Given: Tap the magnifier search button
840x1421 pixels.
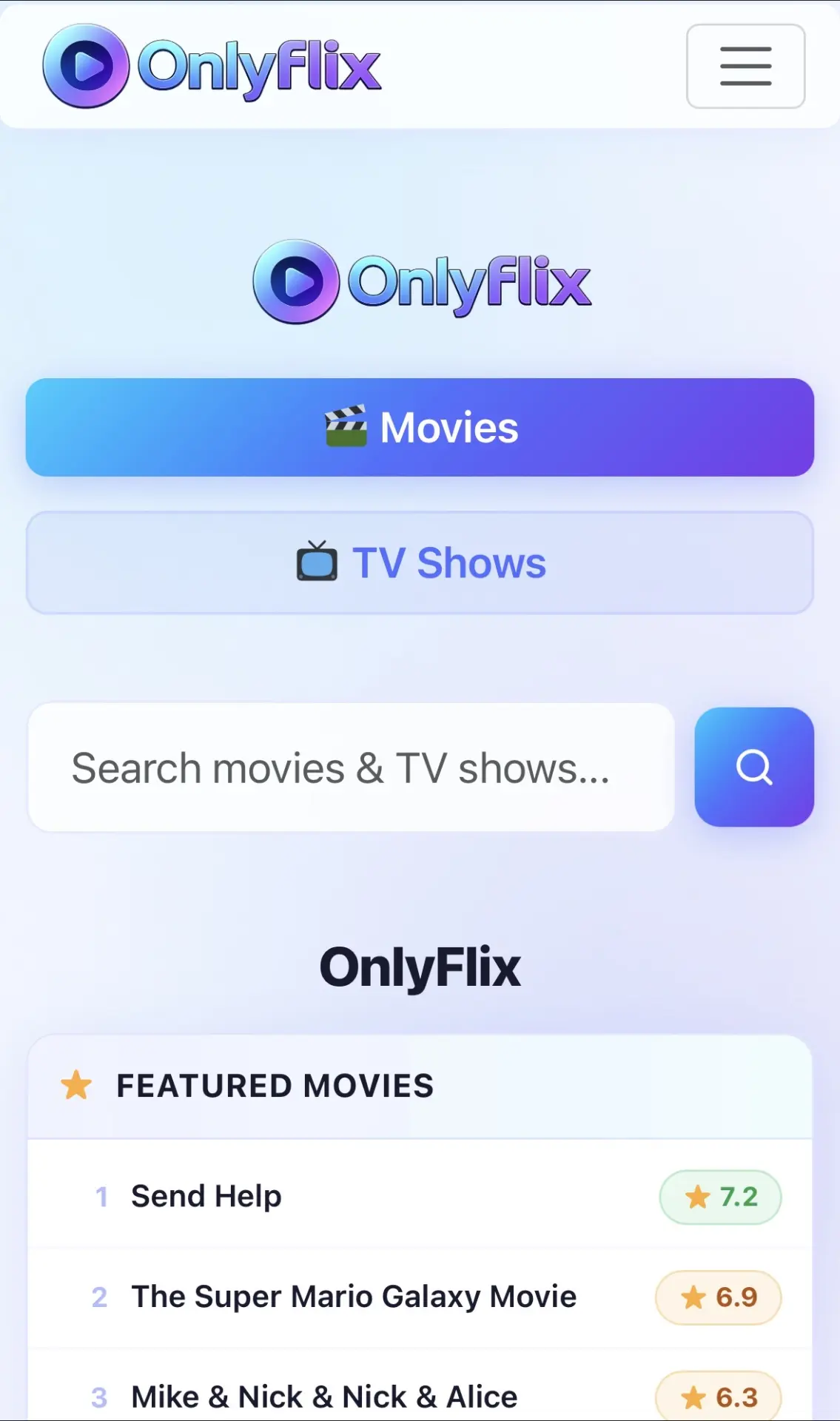Looking at the screenshot, I should [x=754, y=767].
